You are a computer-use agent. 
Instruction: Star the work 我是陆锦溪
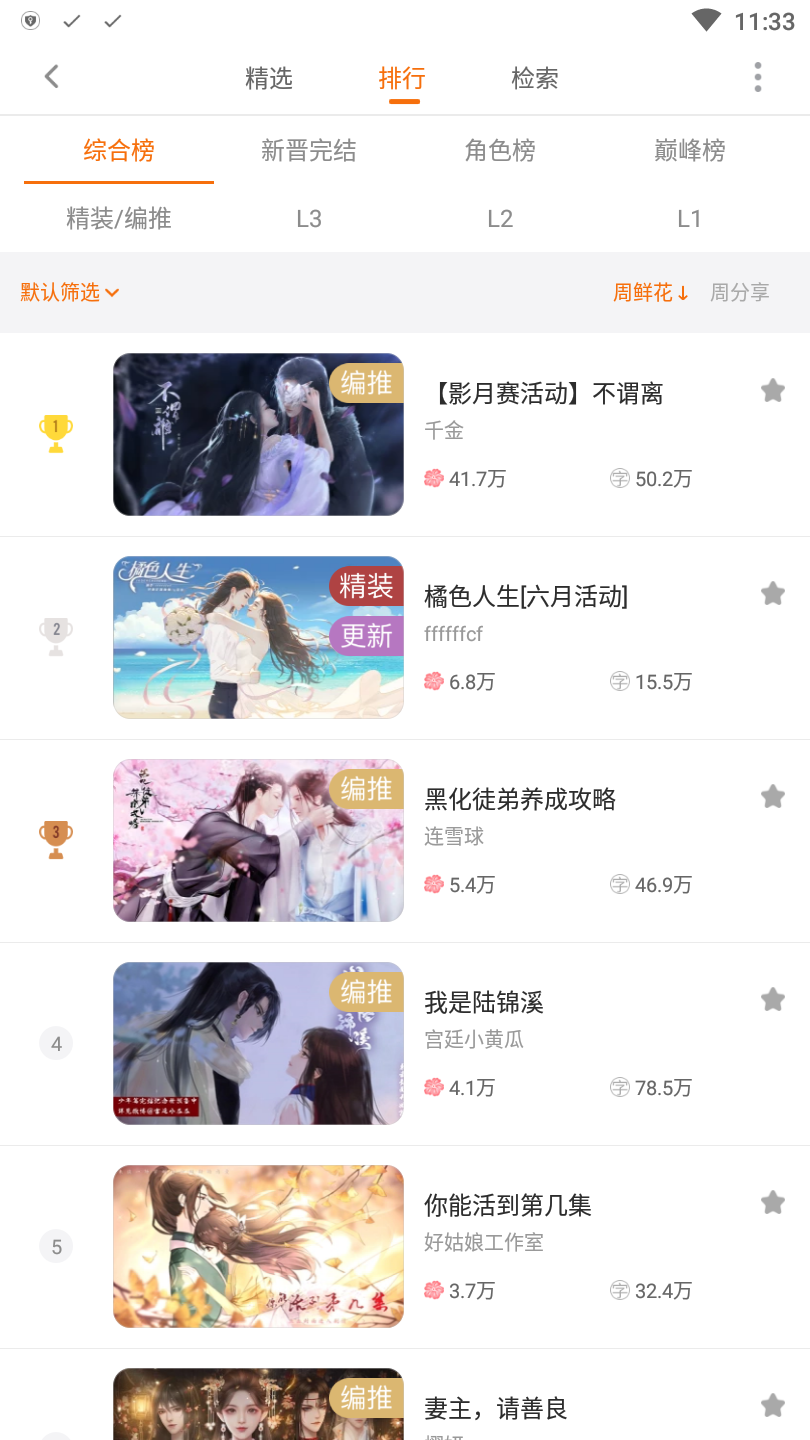(773, 1000)
